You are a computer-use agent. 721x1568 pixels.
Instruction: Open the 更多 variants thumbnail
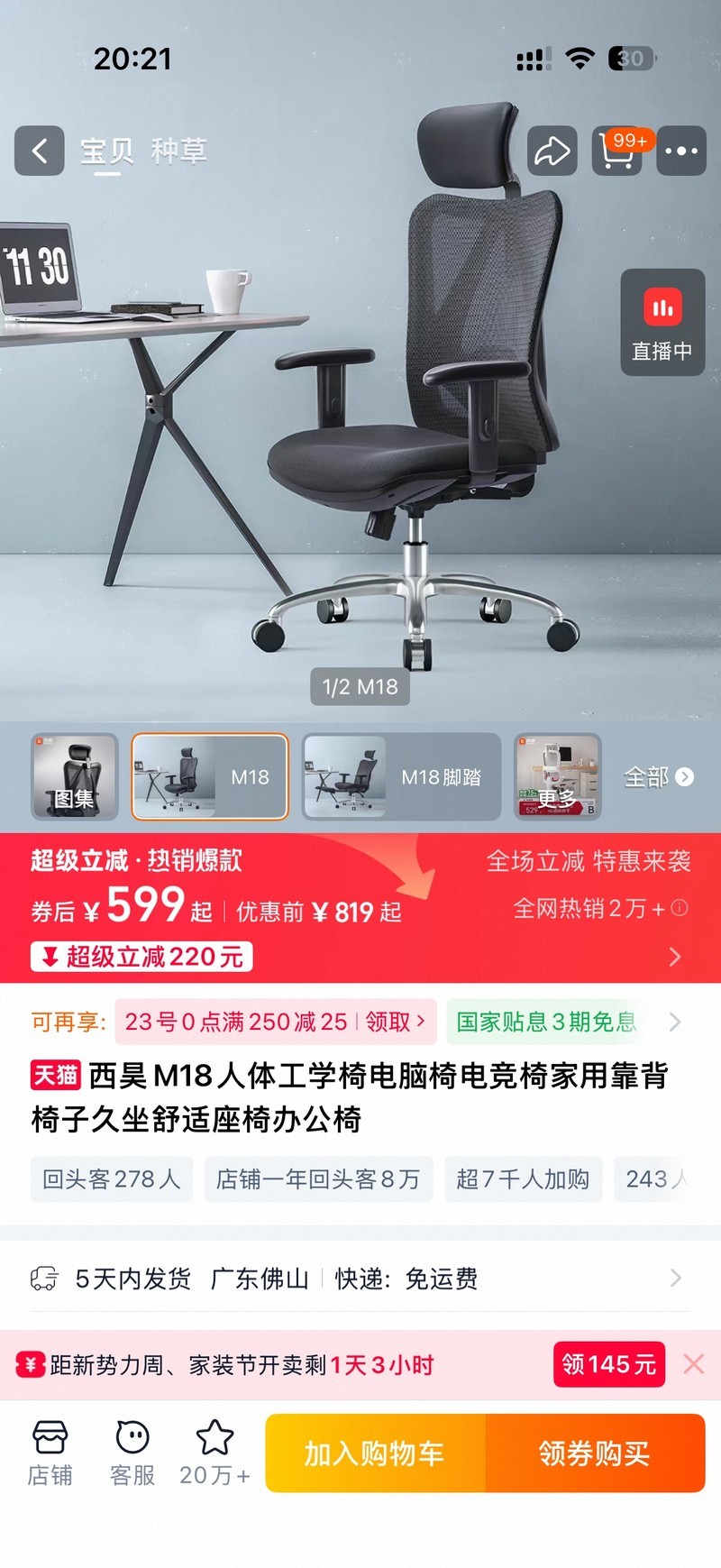coord(557,776)
